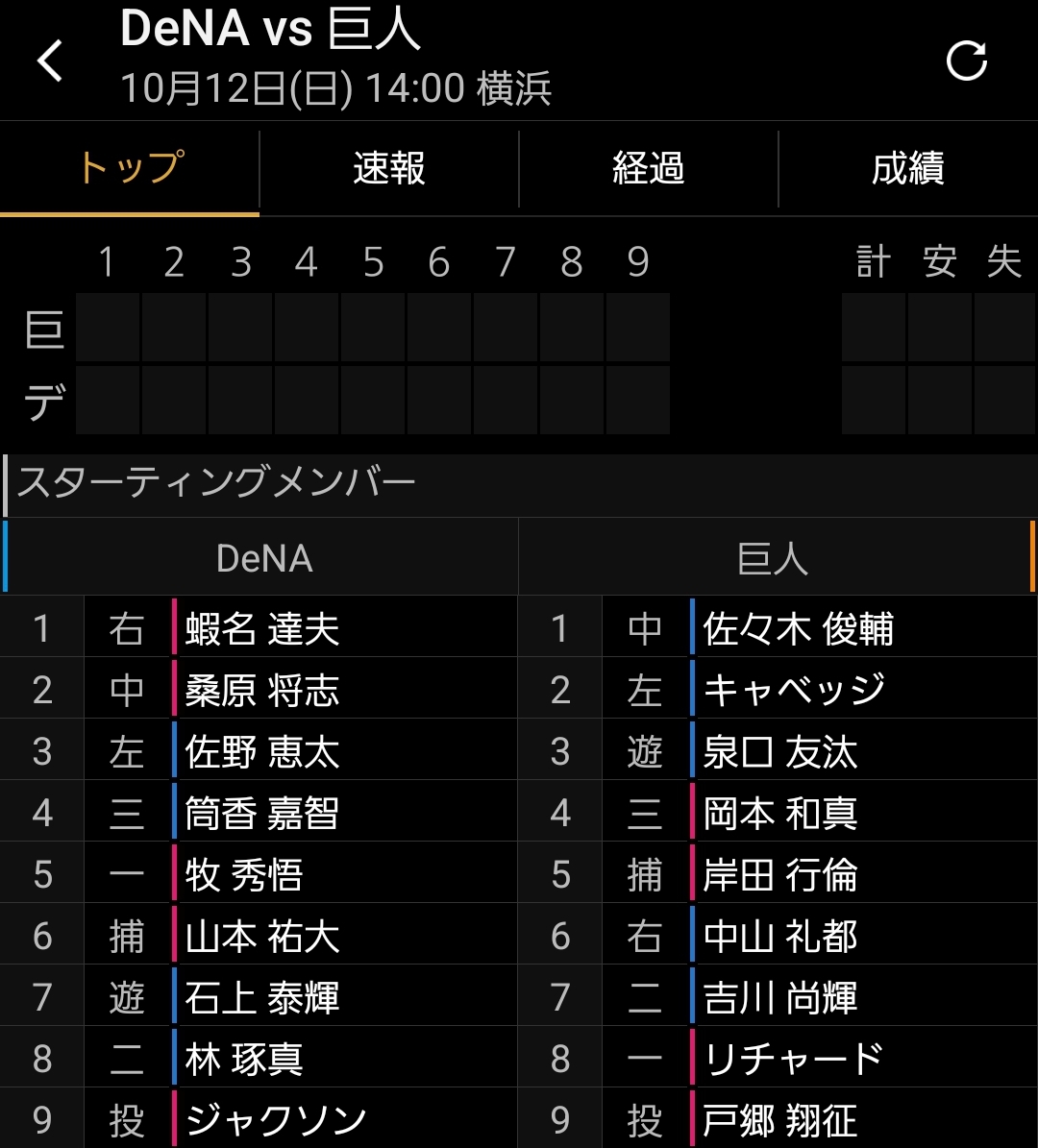Viewport: 1038px width, 1148px height.
Task: Open player 佐々木 俊輔
Action: pyautogui.click(x=798, y=629)
